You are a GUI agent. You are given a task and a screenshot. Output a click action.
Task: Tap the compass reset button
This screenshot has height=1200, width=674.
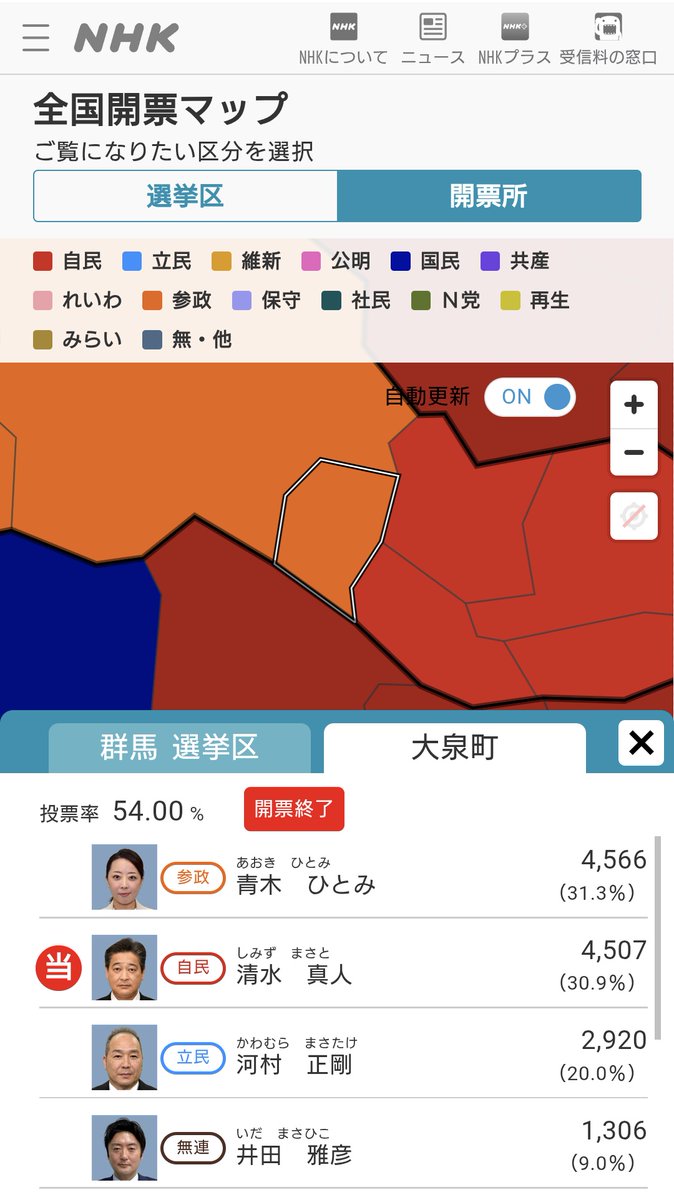(x=634, y=516)
